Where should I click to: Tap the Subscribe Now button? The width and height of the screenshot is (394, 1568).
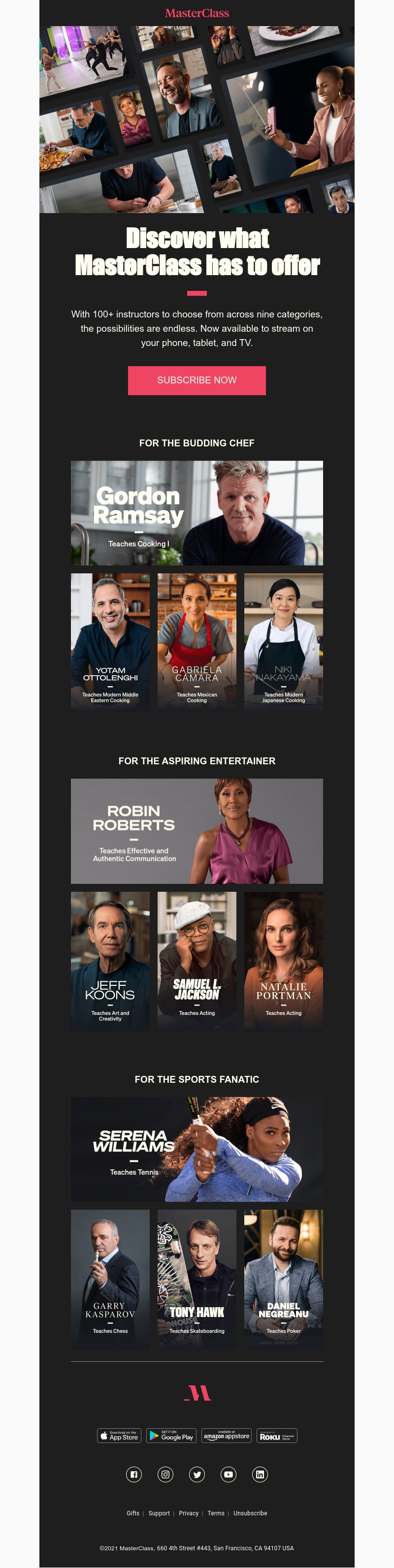click(197, 380)
